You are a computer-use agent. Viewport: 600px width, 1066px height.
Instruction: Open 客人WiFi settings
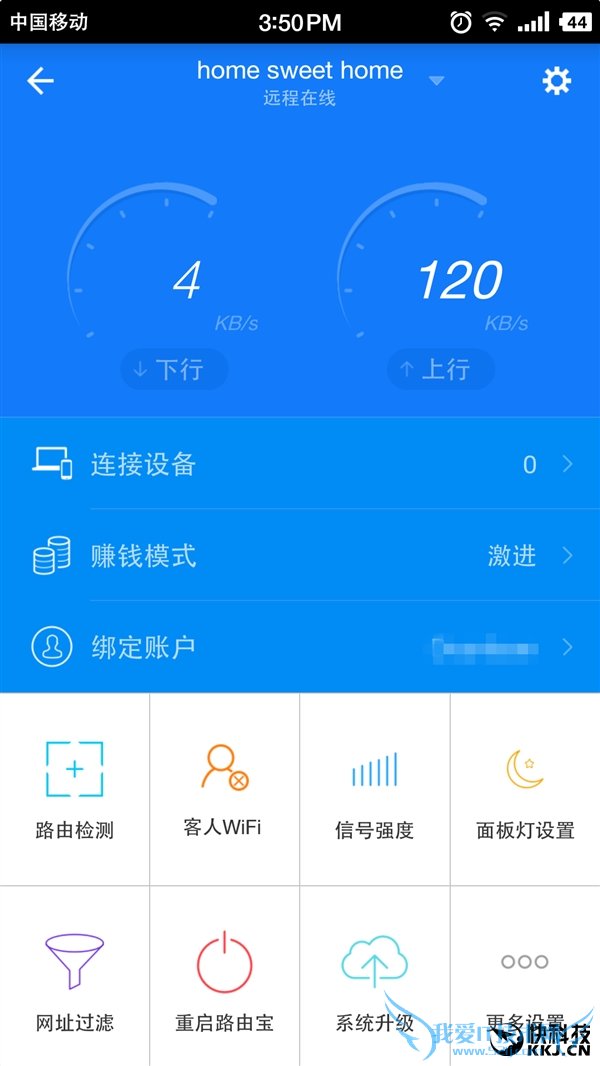[x=224, y=790]
